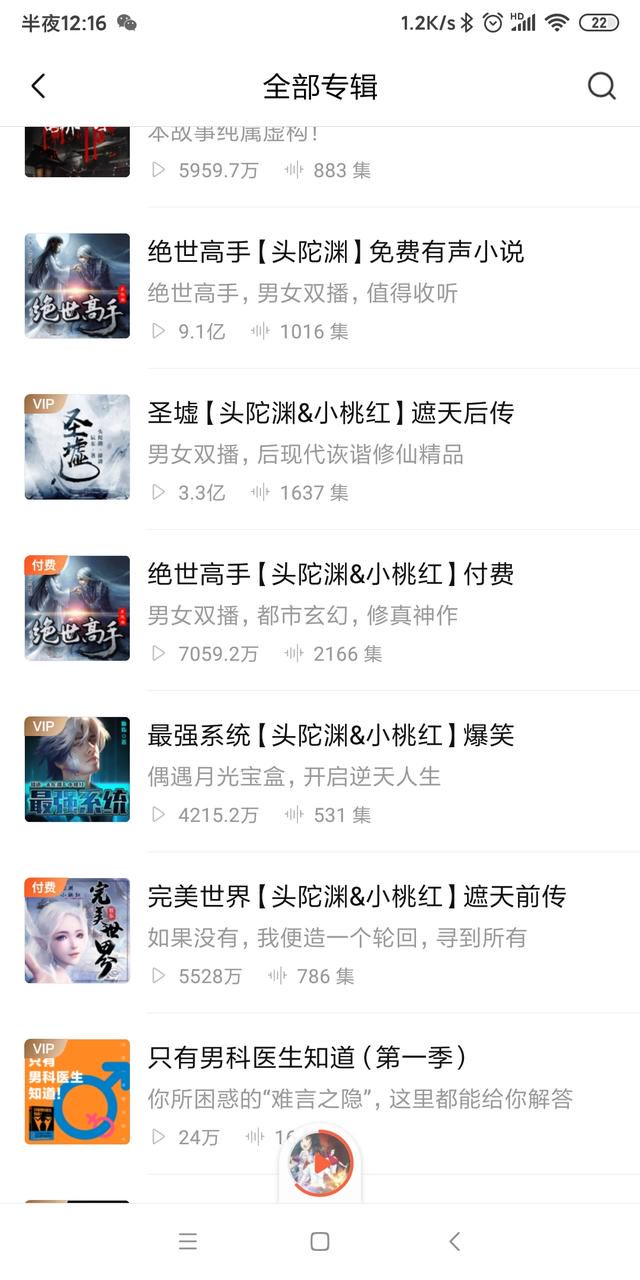Open album 完美世界【头陀渊&小桃红】遮天前传

(x=320, y=932)
